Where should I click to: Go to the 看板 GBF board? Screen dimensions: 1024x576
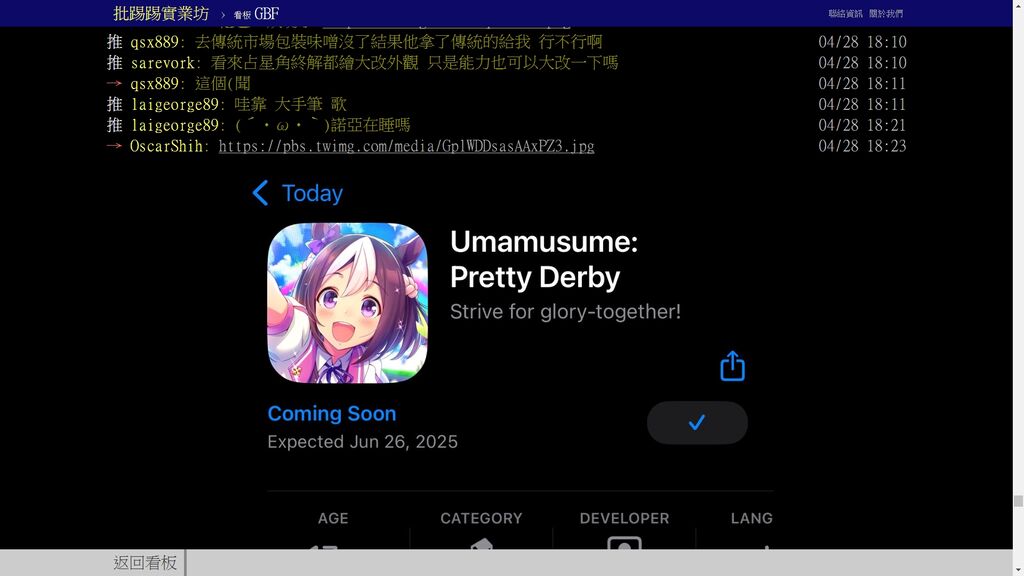click(x=256, y=14)
